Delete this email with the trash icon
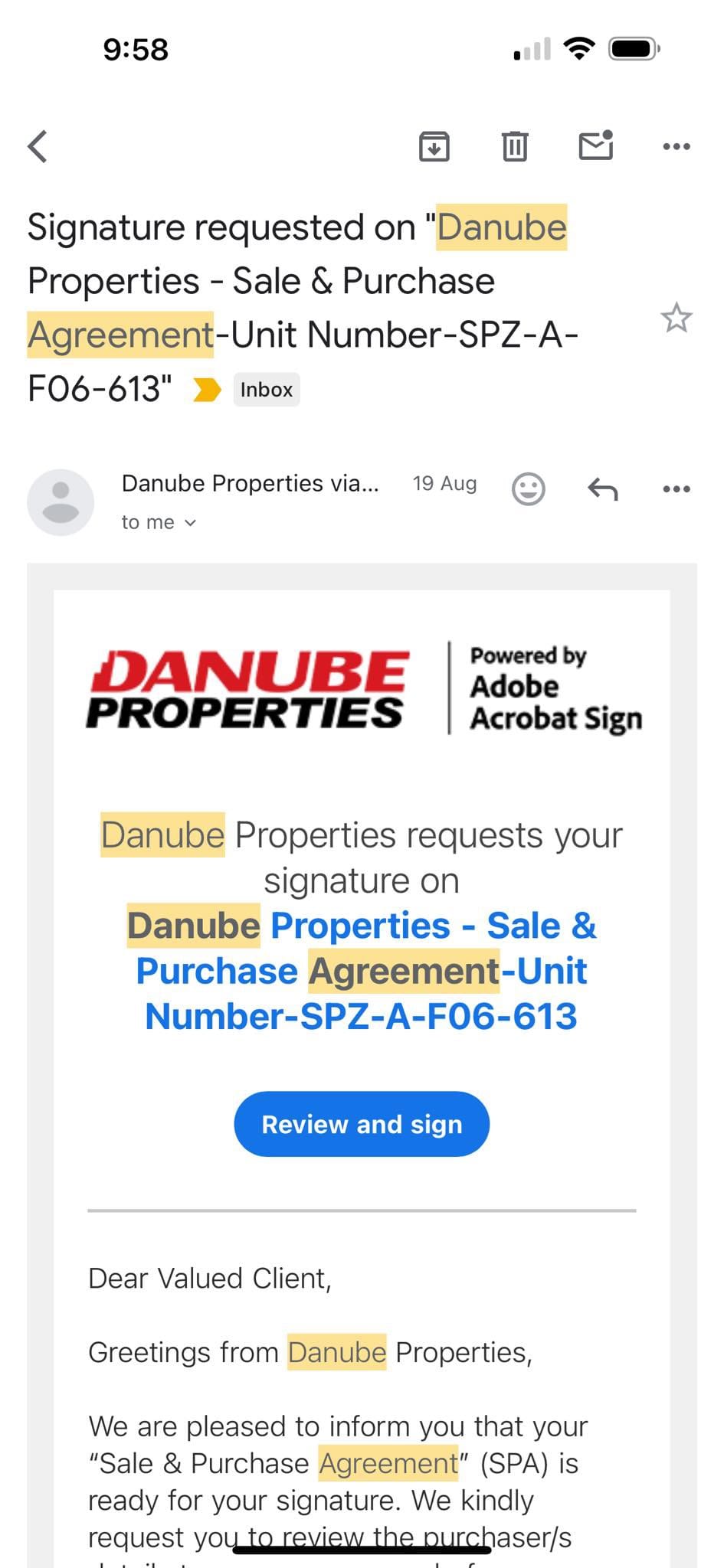Image resolution: width=724 pixels, height=1568 pixels. point(515,146)
